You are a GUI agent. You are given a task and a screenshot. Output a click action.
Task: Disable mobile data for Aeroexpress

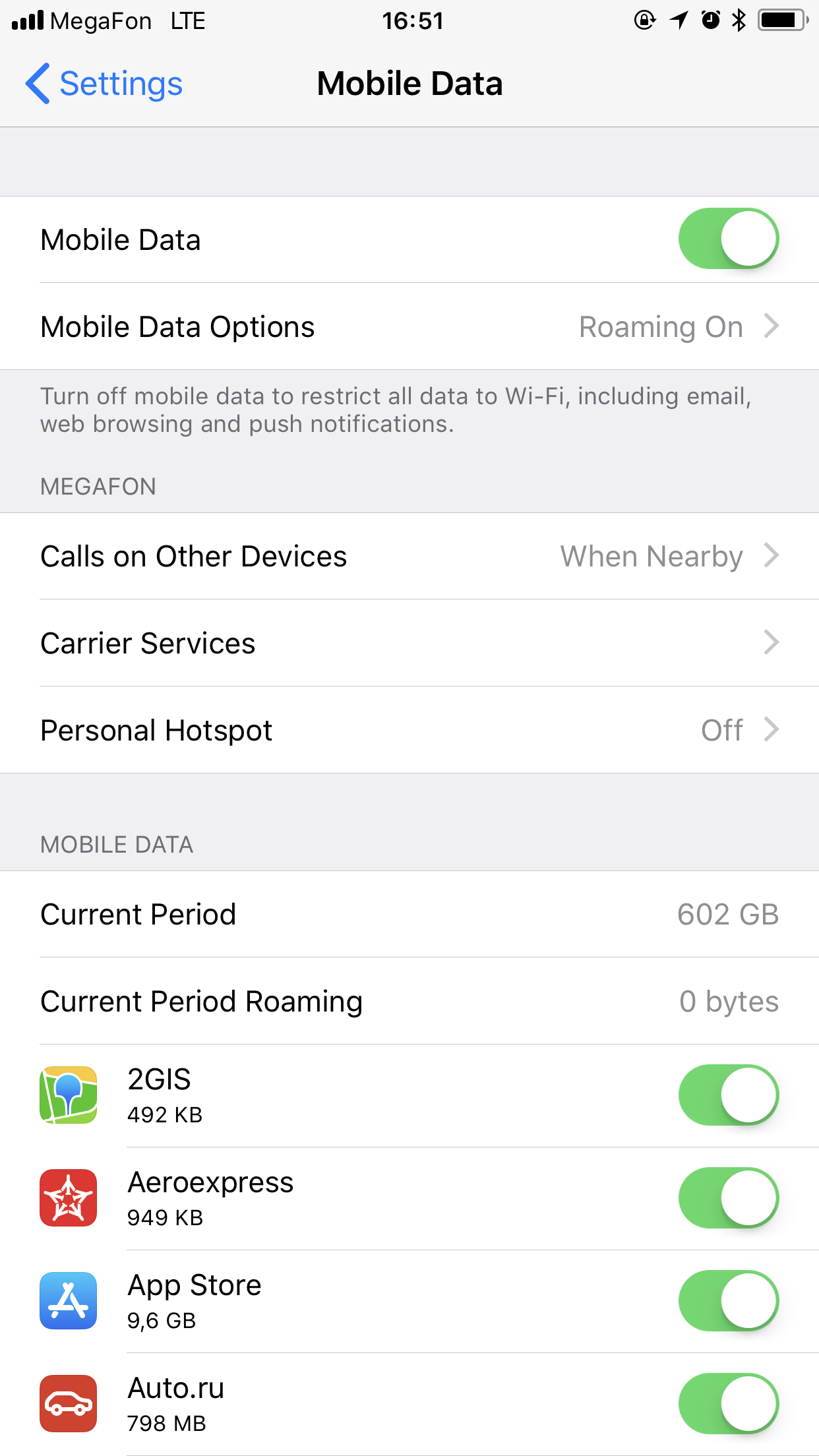(728, 1198)
